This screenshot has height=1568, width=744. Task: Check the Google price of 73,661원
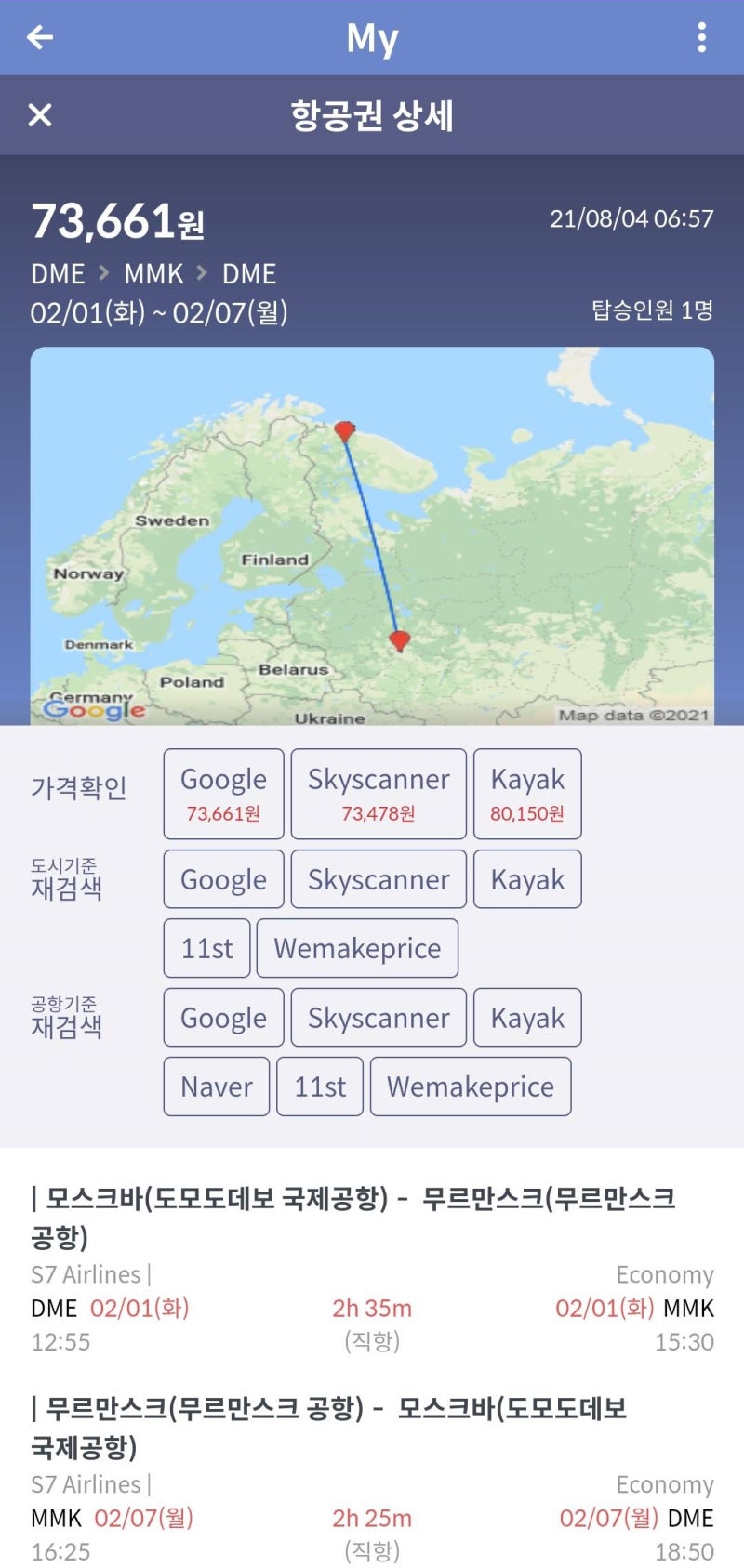(223, 794)
